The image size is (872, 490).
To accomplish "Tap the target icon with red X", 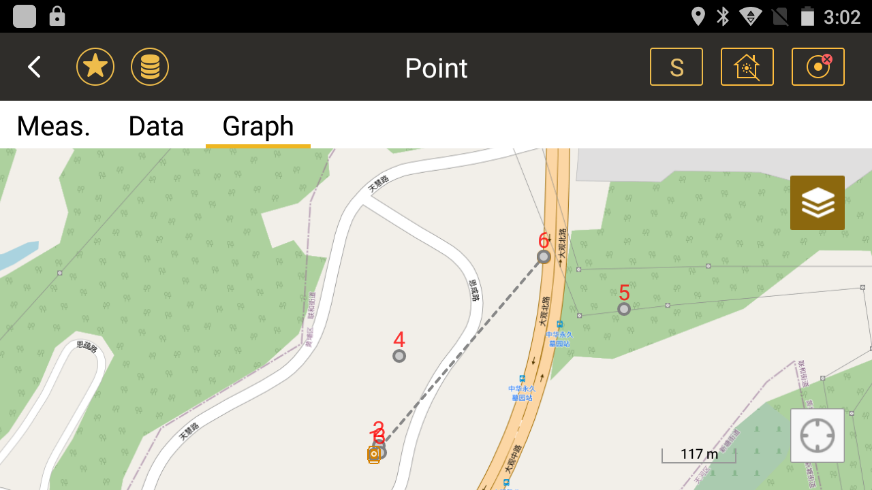I will [818, 67].
